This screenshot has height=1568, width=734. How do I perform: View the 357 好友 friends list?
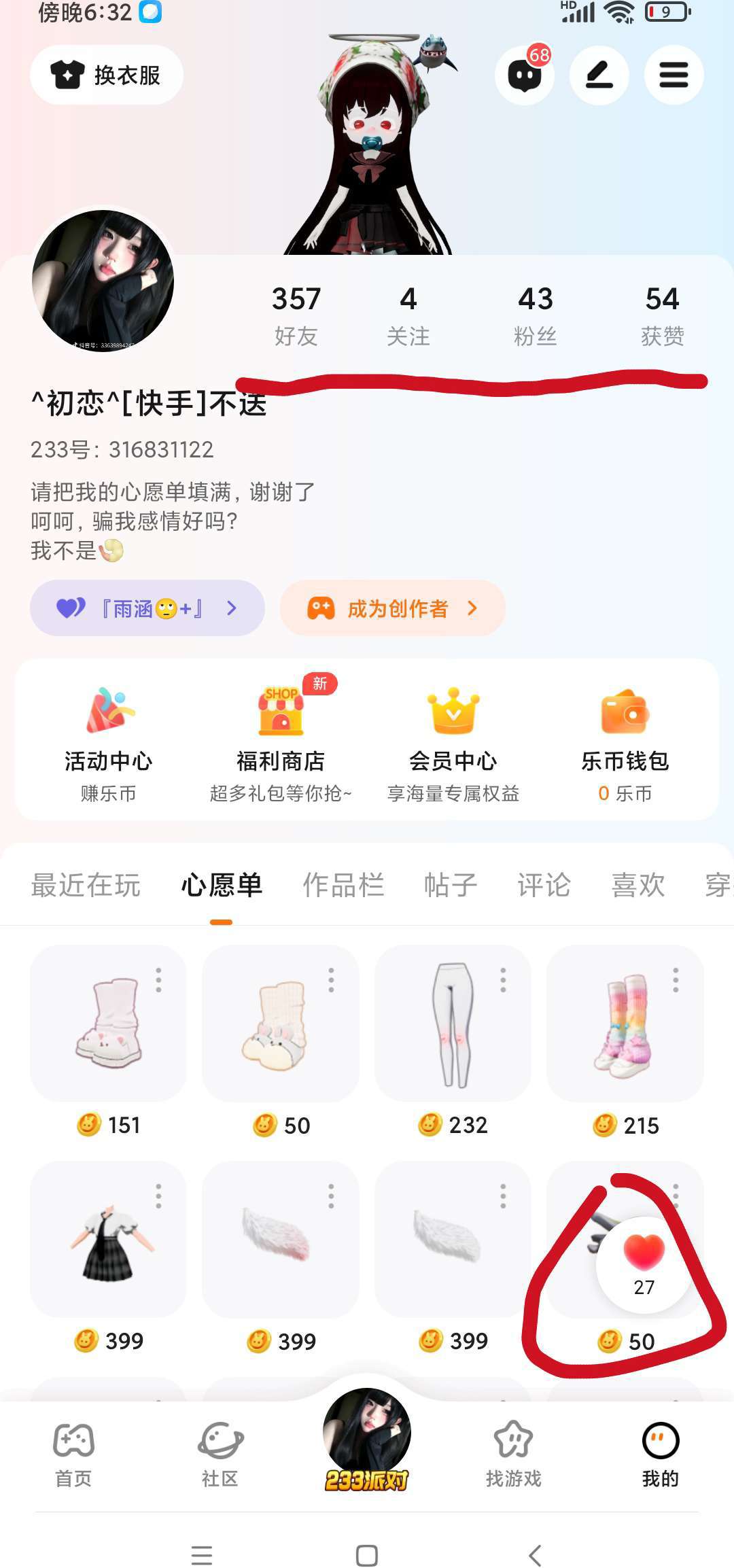(x=296, y=316)
